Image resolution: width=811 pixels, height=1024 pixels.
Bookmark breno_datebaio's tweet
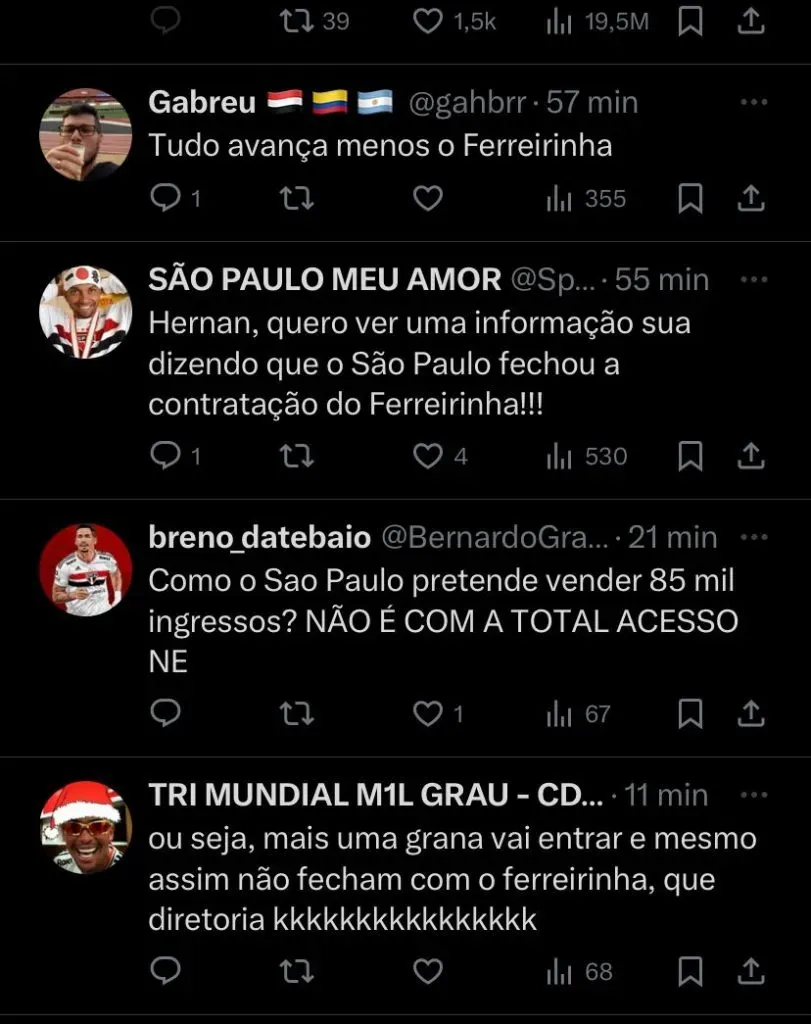(x=690, y=714)
